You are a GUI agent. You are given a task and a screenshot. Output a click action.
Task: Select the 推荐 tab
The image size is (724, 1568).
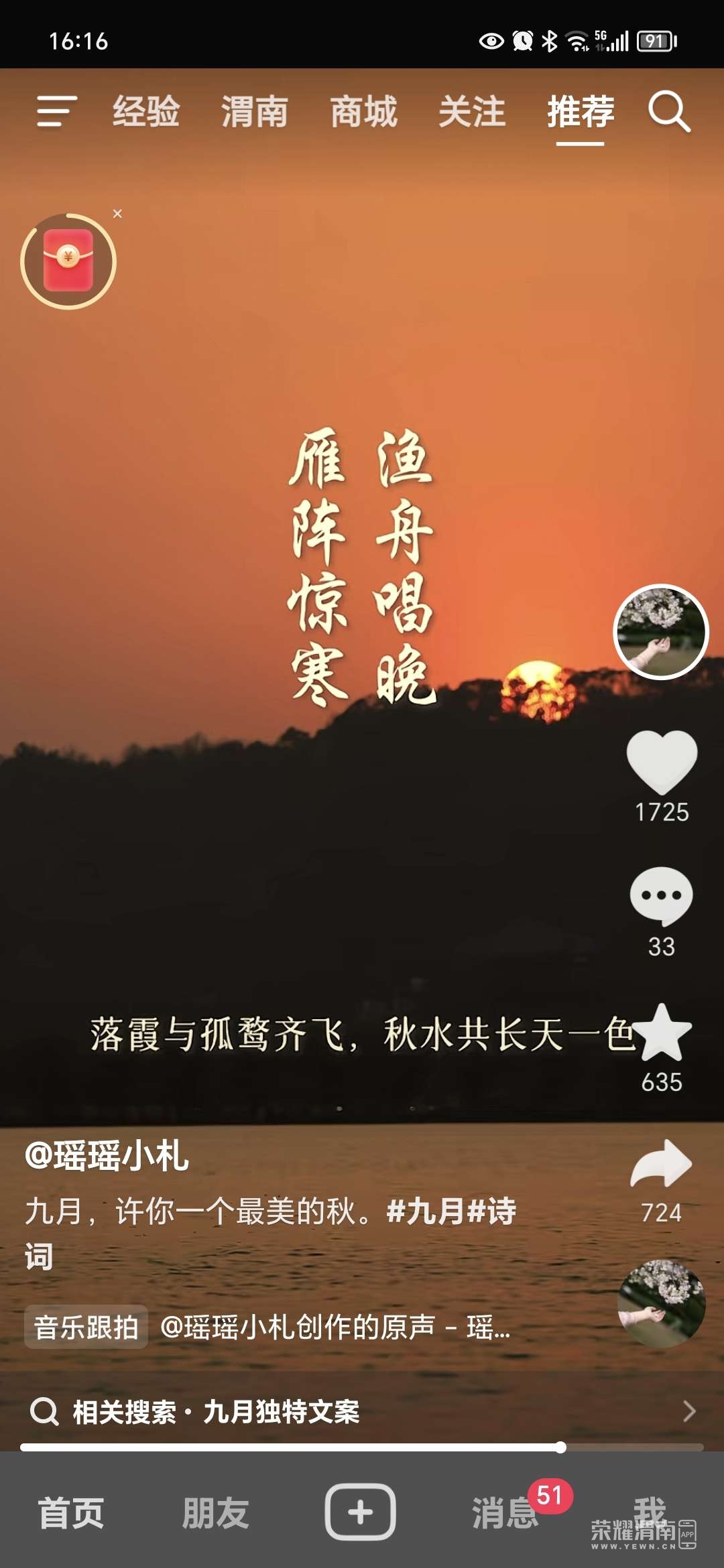click(x=581, y=111)
